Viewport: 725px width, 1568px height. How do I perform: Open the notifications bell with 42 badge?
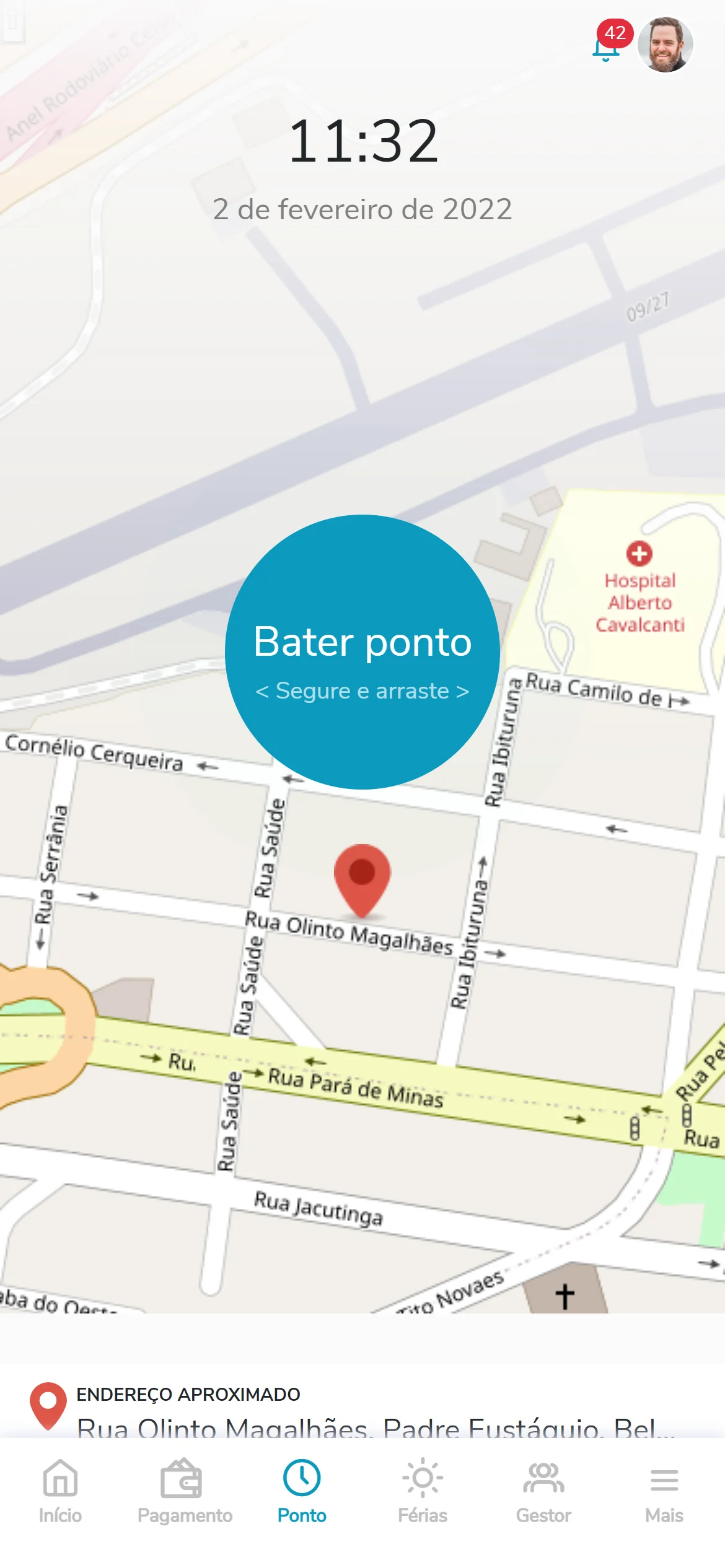(x=607, y=45)
